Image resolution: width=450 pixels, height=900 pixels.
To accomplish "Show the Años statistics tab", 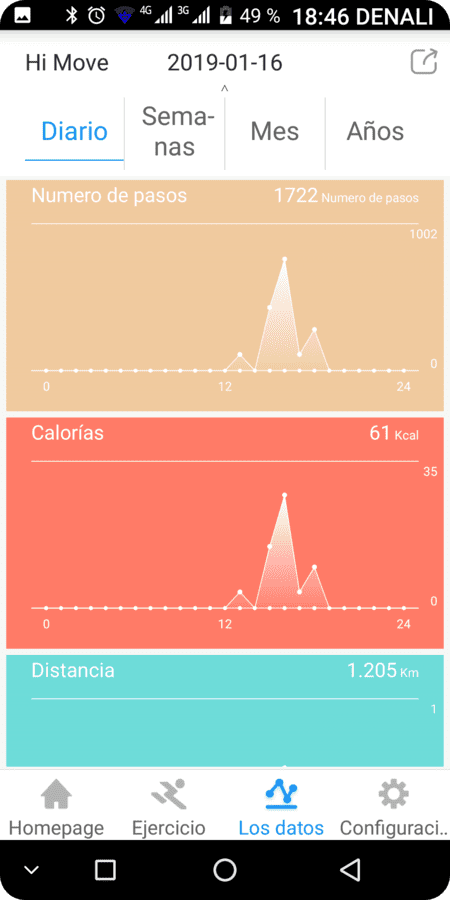I will click(375, 131).
